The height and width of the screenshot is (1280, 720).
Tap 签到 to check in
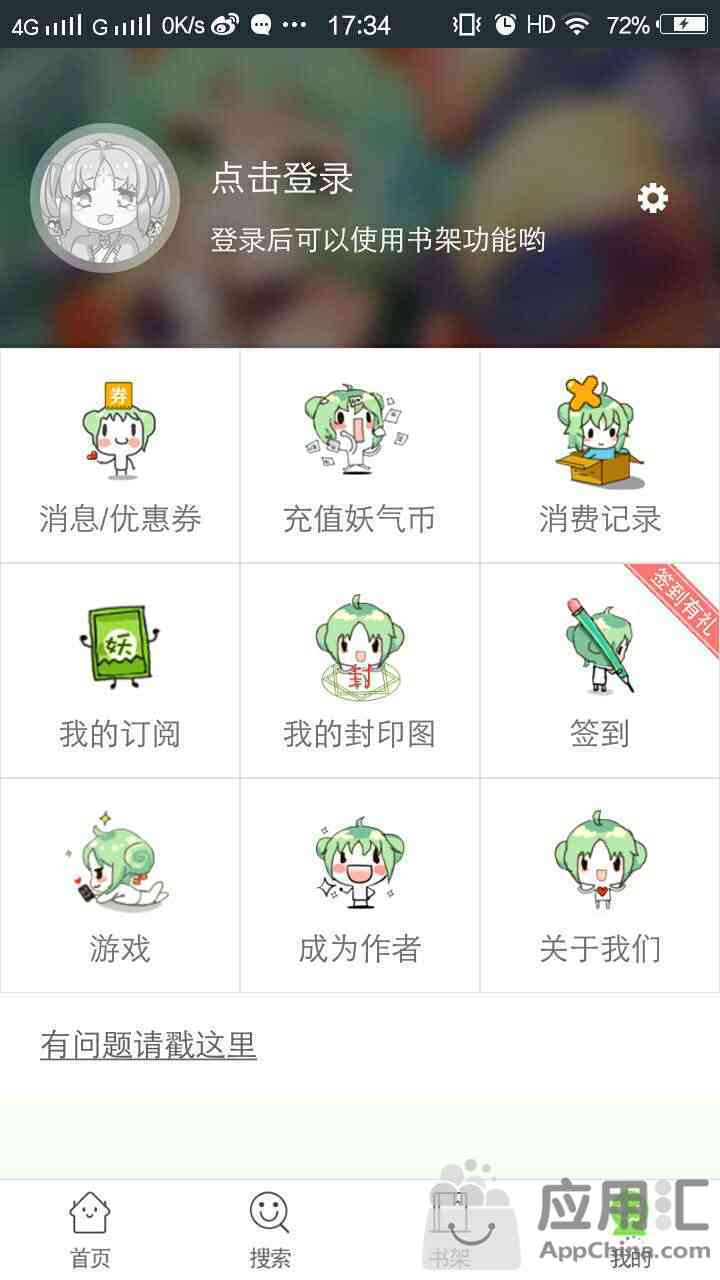(x=600, y=671)
